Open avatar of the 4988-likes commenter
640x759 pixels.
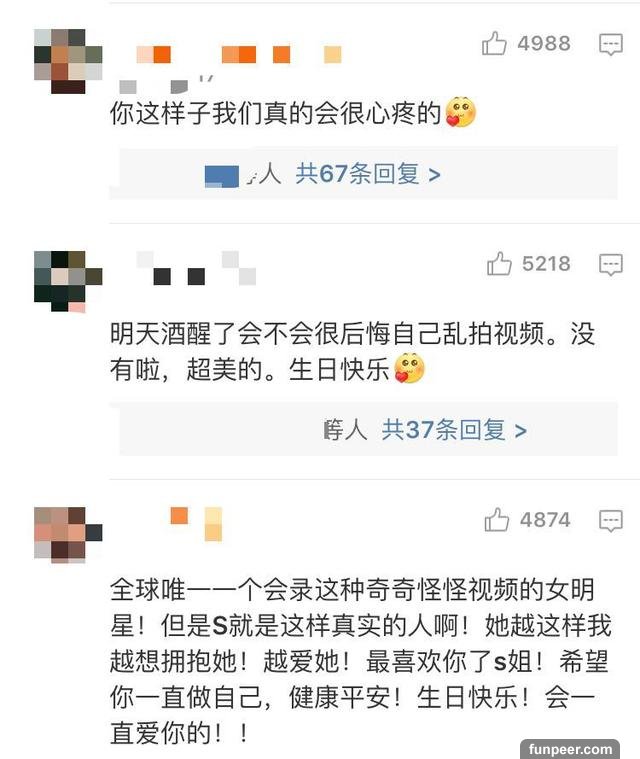(x=67, y=61)
